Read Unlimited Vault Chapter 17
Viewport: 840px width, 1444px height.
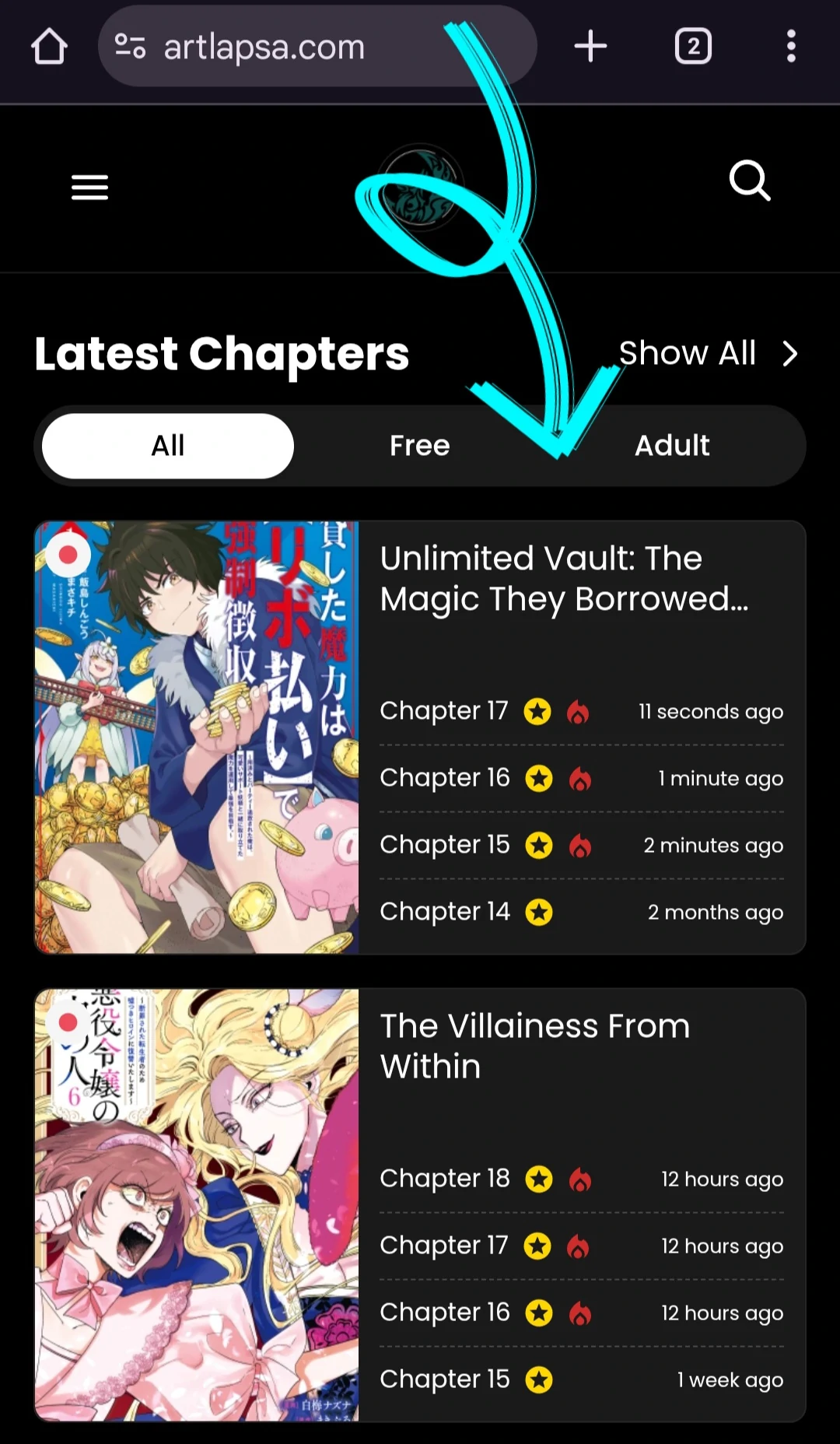(x=444, y=711)
